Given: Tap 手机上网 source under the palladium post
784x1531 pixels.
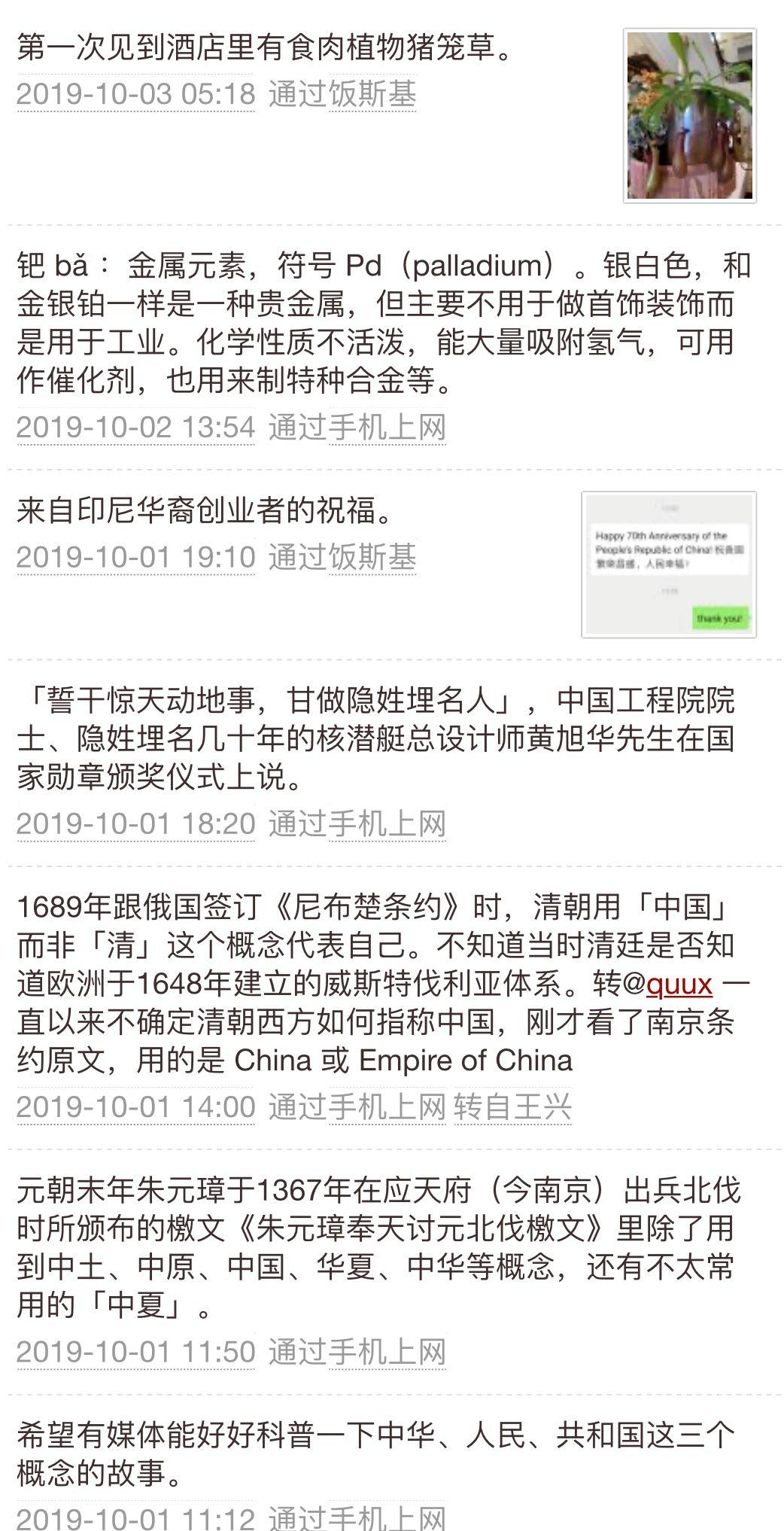Looking at the screenshot, I should point(387,427).
